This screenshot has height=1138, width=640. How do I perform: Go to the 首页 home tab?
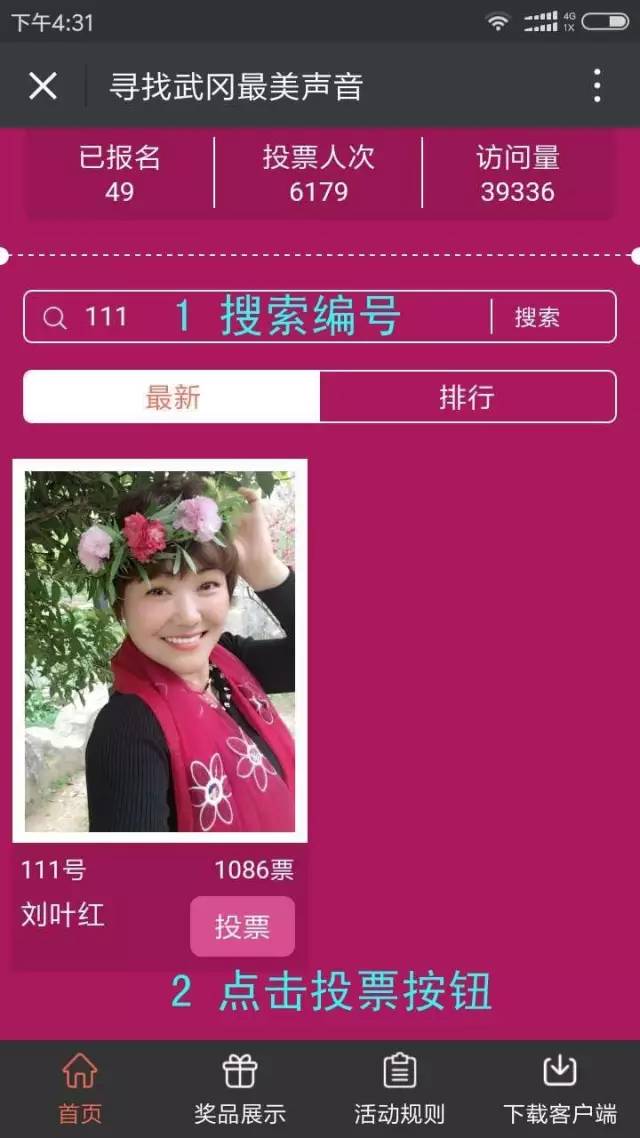click(80, 1089)
